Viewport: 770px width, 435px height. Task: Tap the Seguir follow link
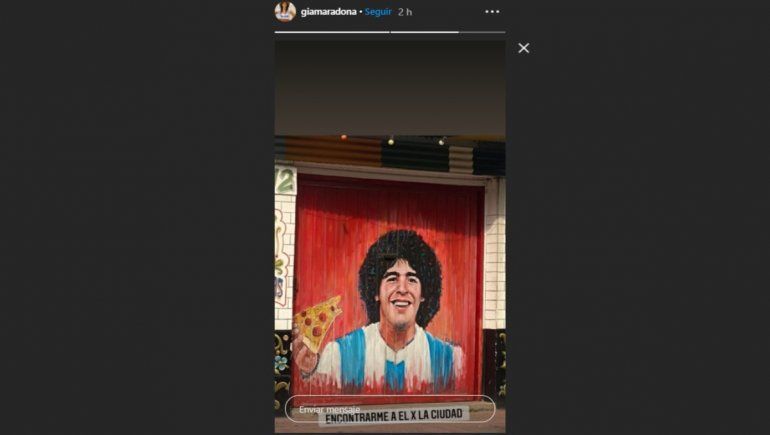pyautogui.click(x=377, y=12)
